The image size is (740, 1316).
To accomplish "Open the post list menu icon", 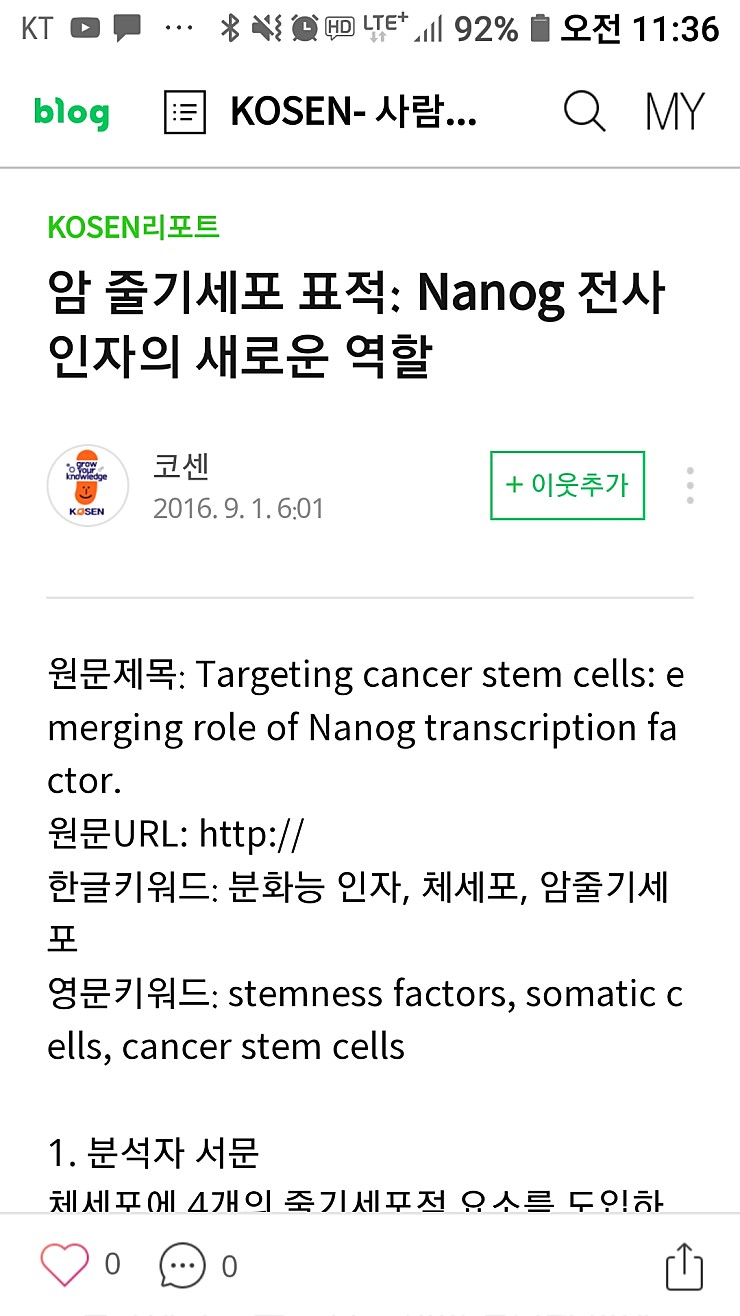I will 185,113.
